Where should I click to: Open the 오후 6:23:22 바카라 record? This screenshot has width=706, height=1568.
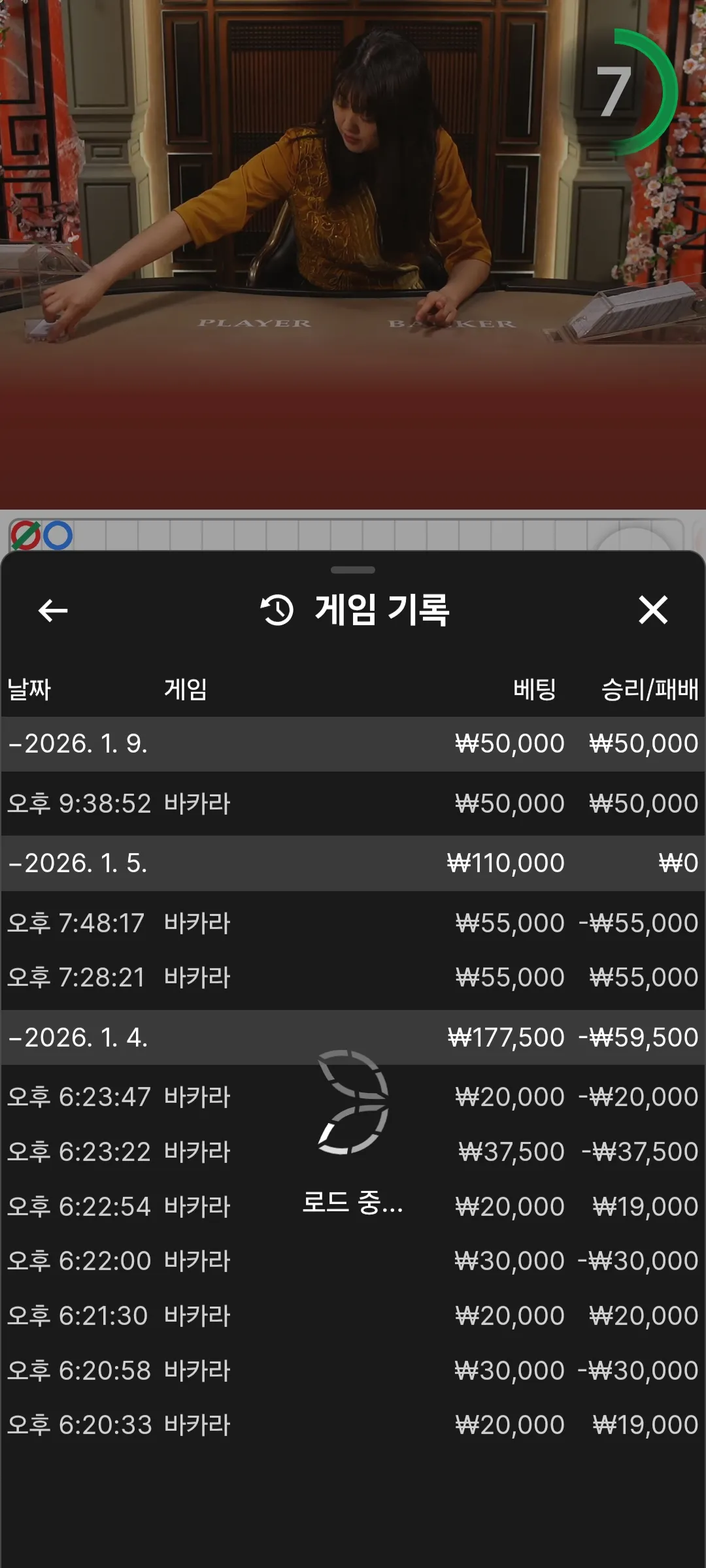click(353, 1152)
